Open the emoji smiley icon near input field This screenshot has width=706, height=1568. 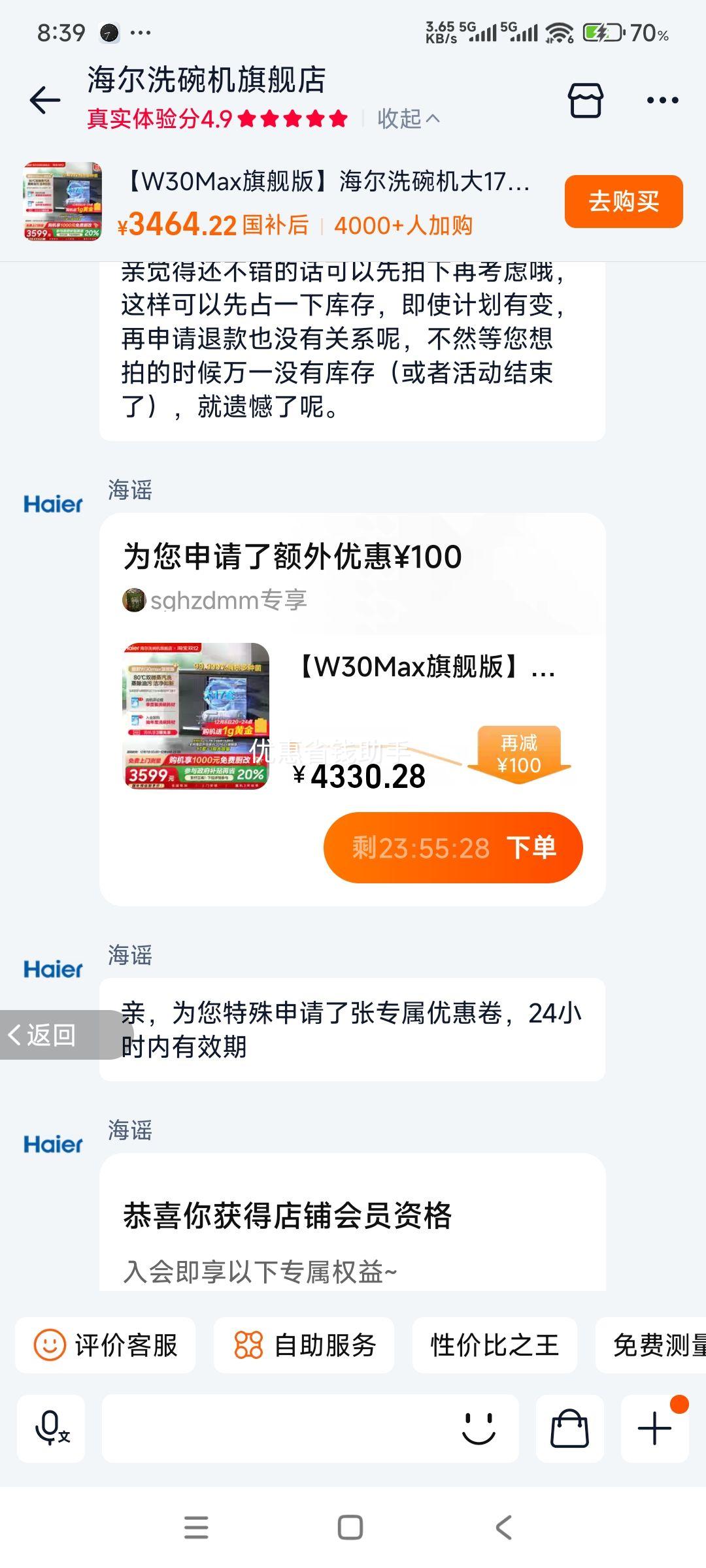coord(478,1428)
